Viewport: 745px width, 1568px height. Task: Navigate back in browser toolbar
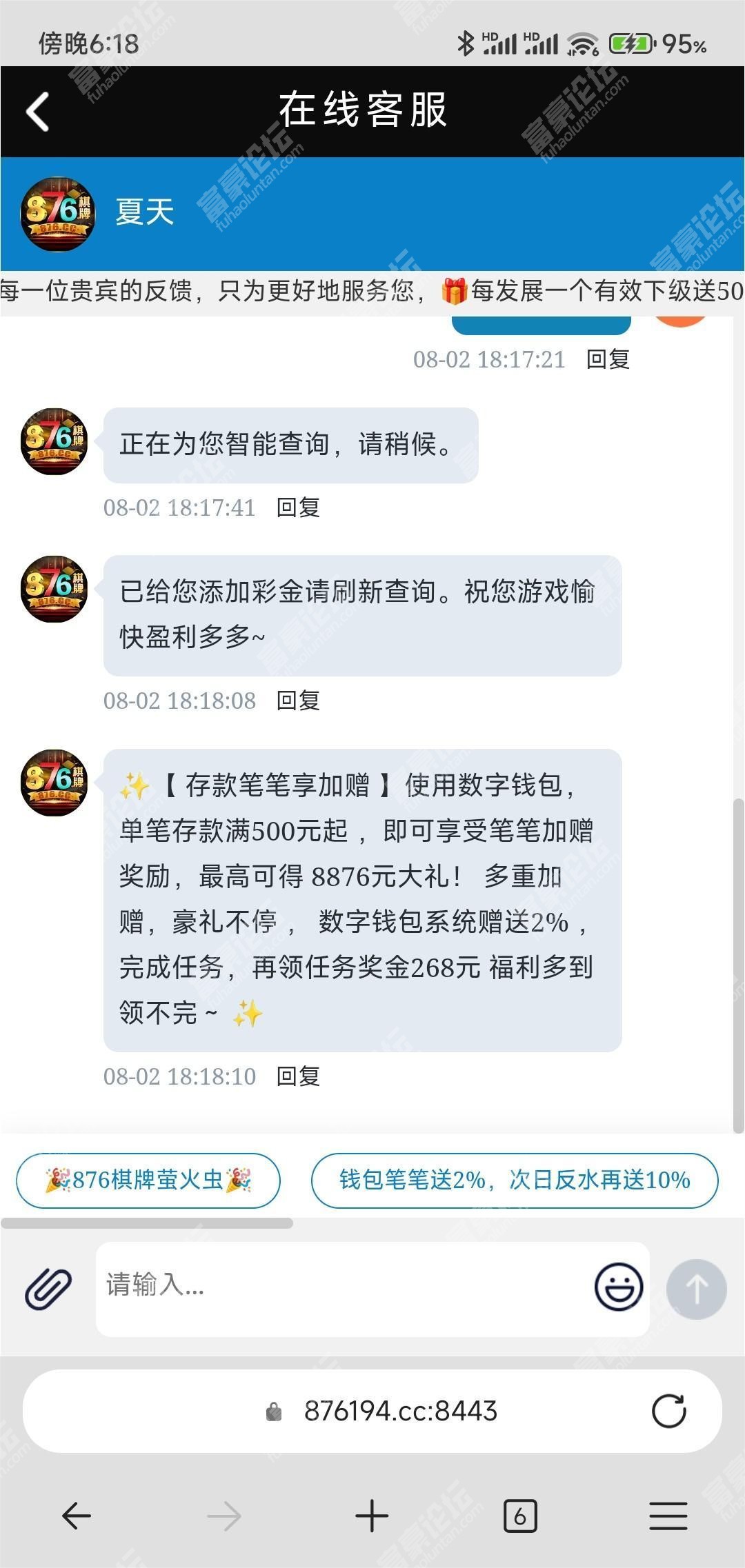click(76, 1516)
